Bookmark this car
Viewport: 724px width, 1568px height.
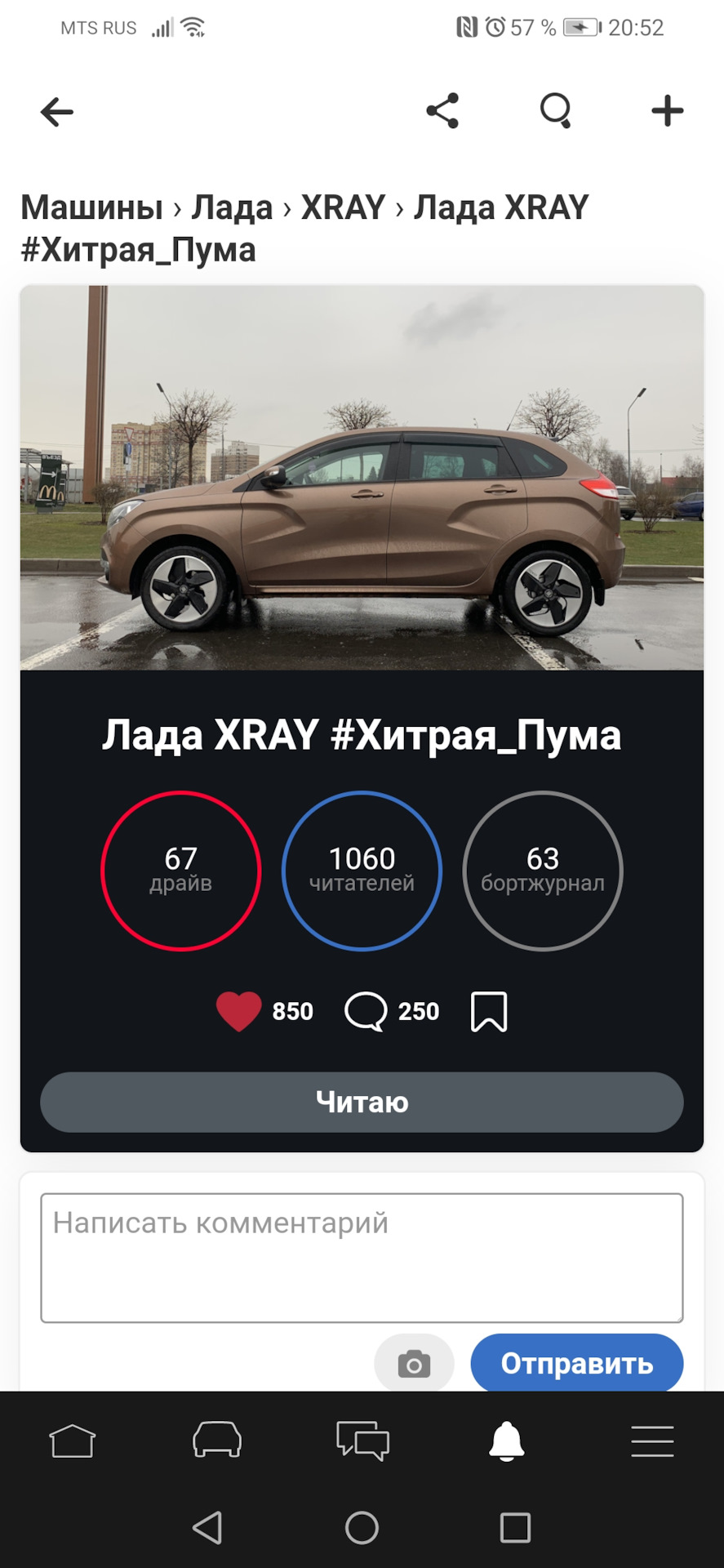pyautogui.click(x=489, y=1012)
